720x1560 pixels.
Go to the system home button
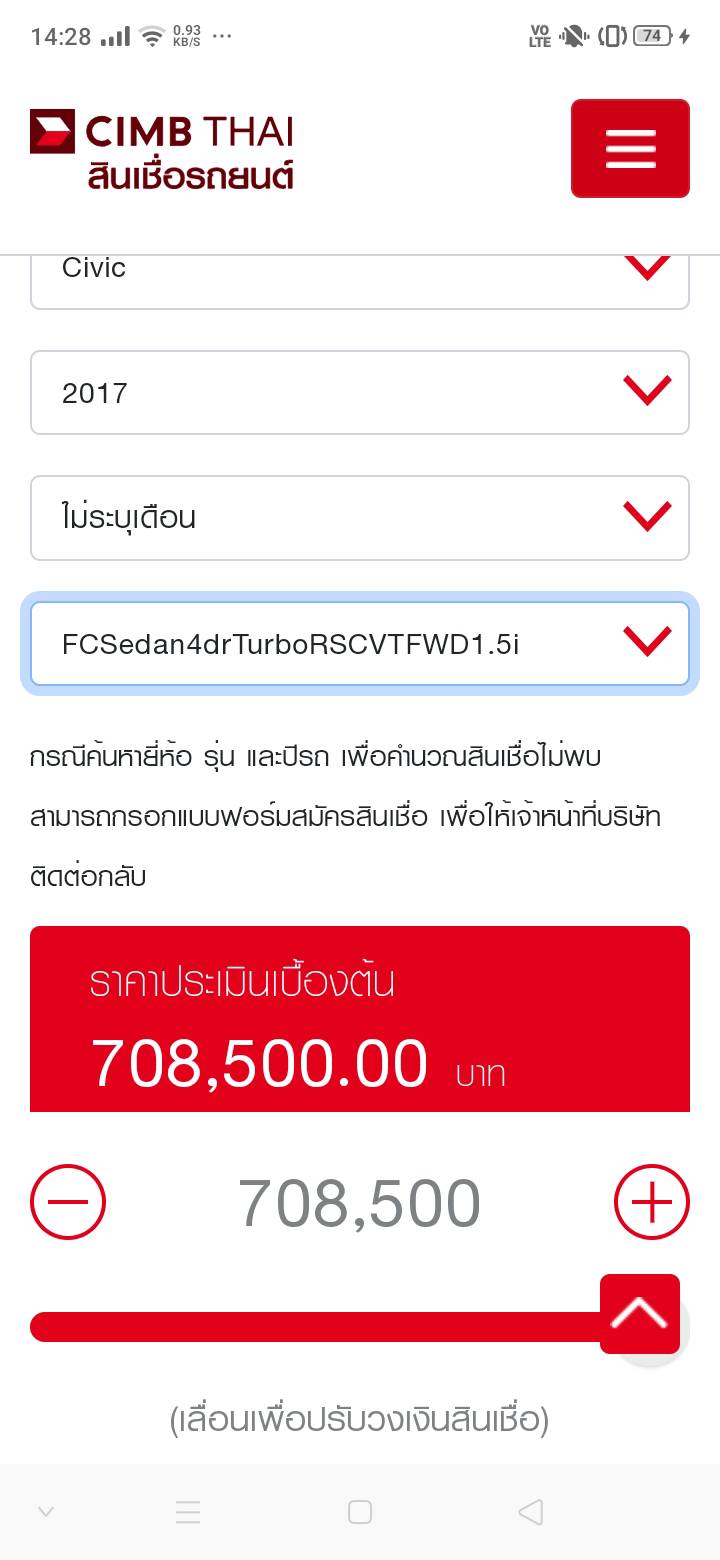(360, 1512)
